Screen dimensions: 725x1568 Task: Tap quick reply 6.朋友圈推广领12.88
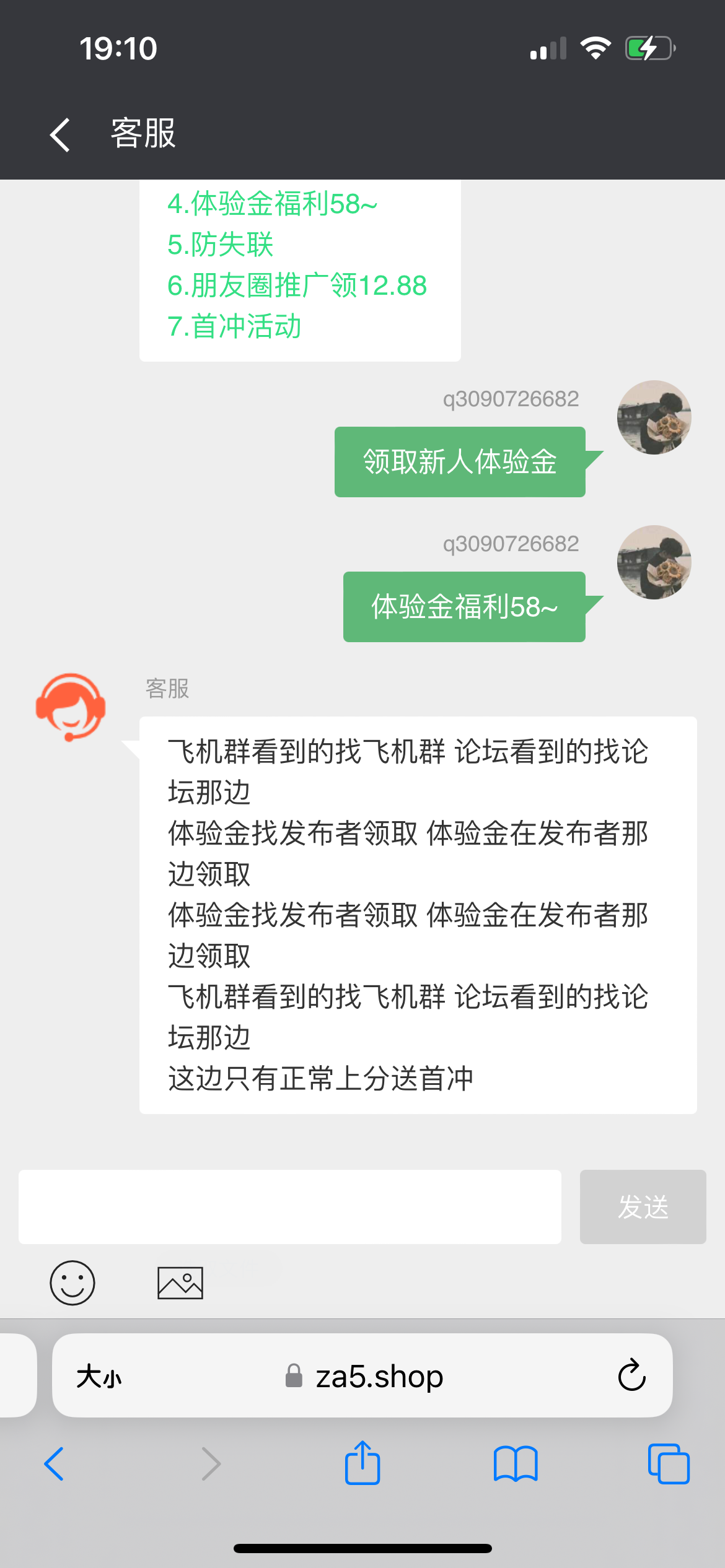click(x=297, y=285)
